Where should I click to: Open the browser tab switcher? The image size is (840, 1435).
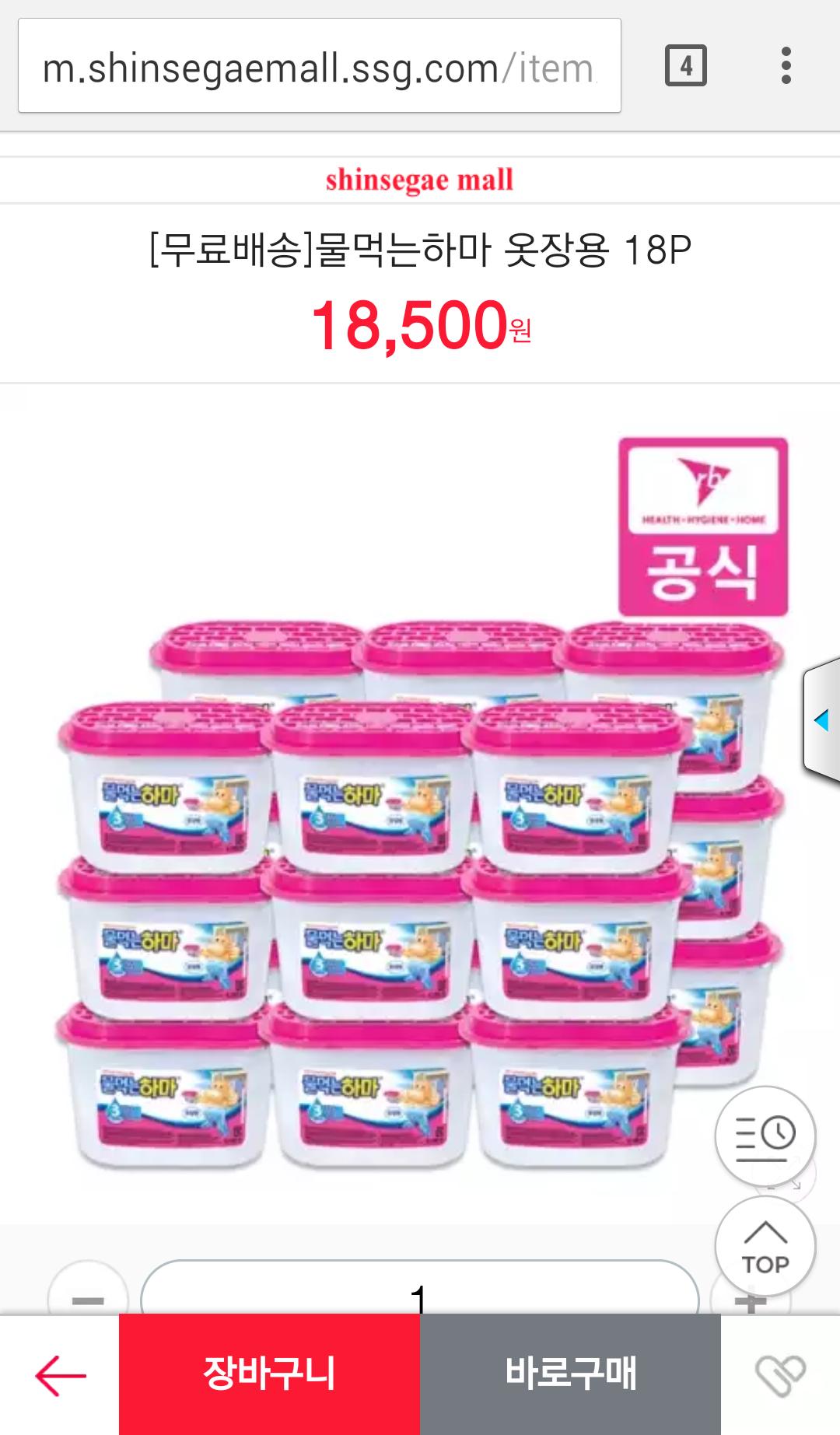pyautogui.click(x=685, y=66)
